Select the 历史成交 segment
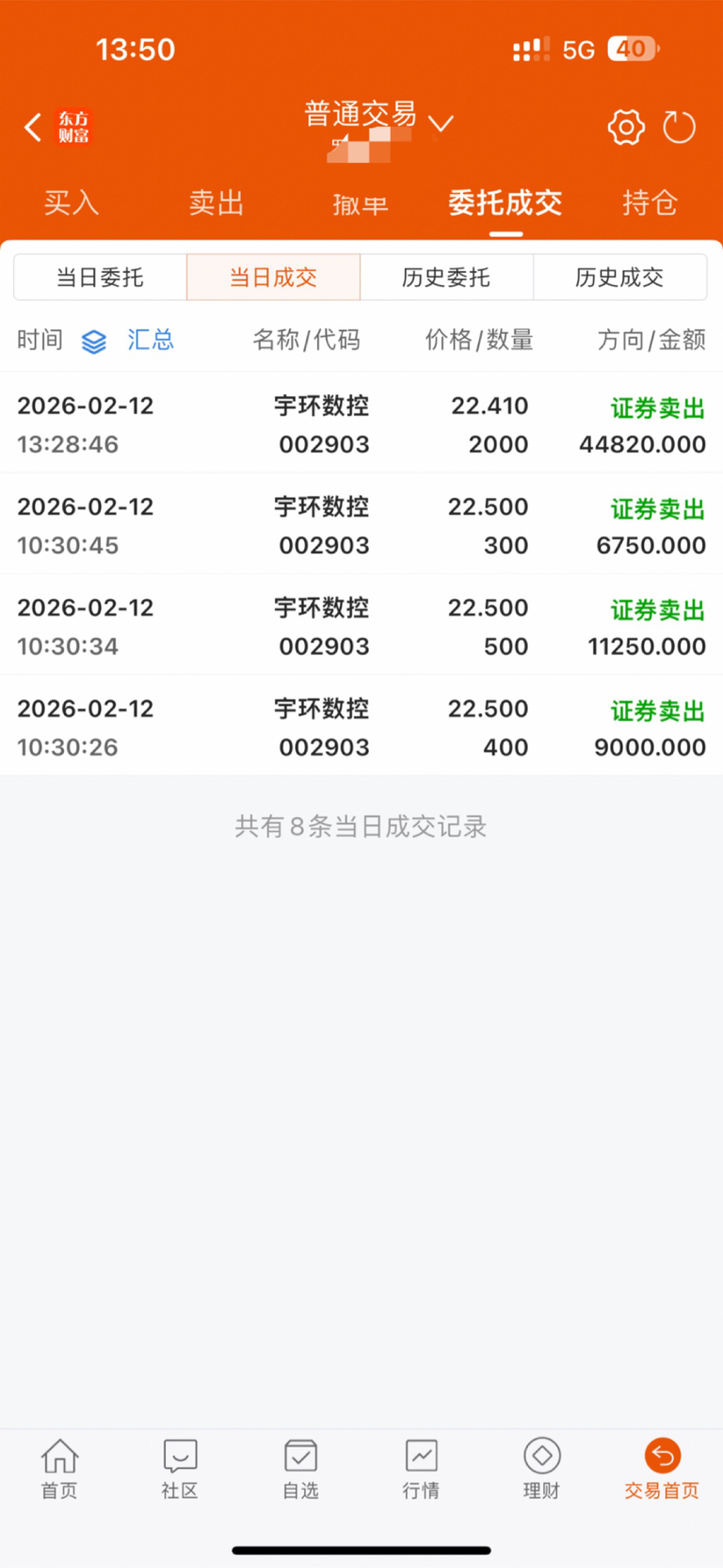The height and width of the screenshot is (1568, 723). click(619, 277)
